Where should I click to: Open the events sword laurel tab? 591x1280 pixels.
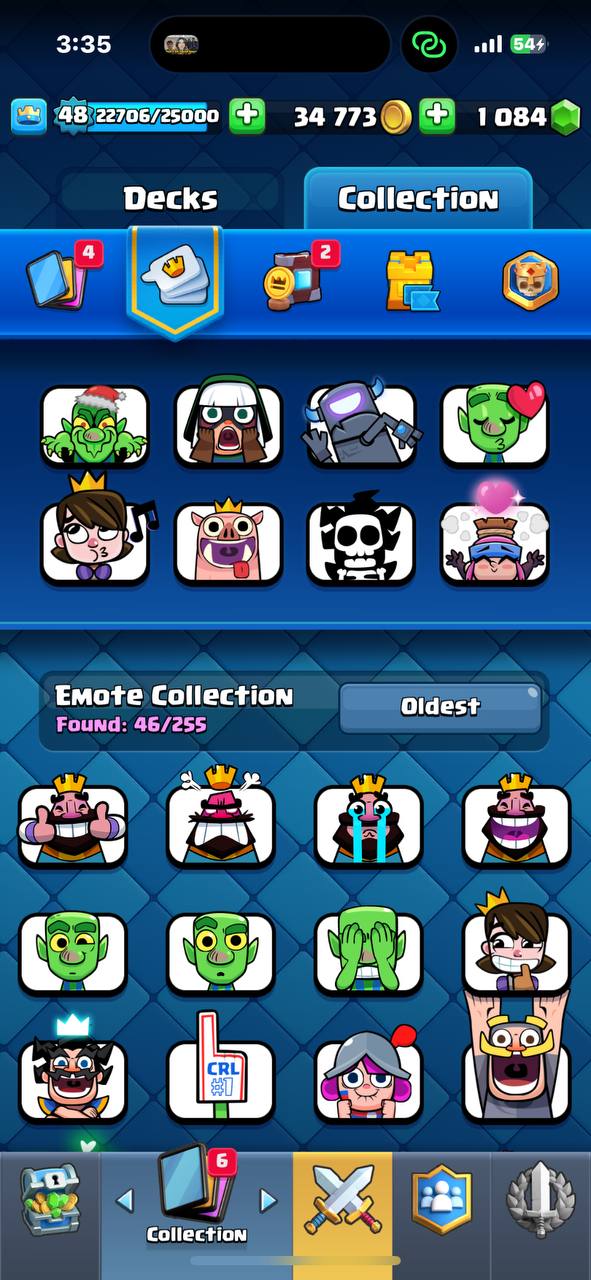point(541,1199)
